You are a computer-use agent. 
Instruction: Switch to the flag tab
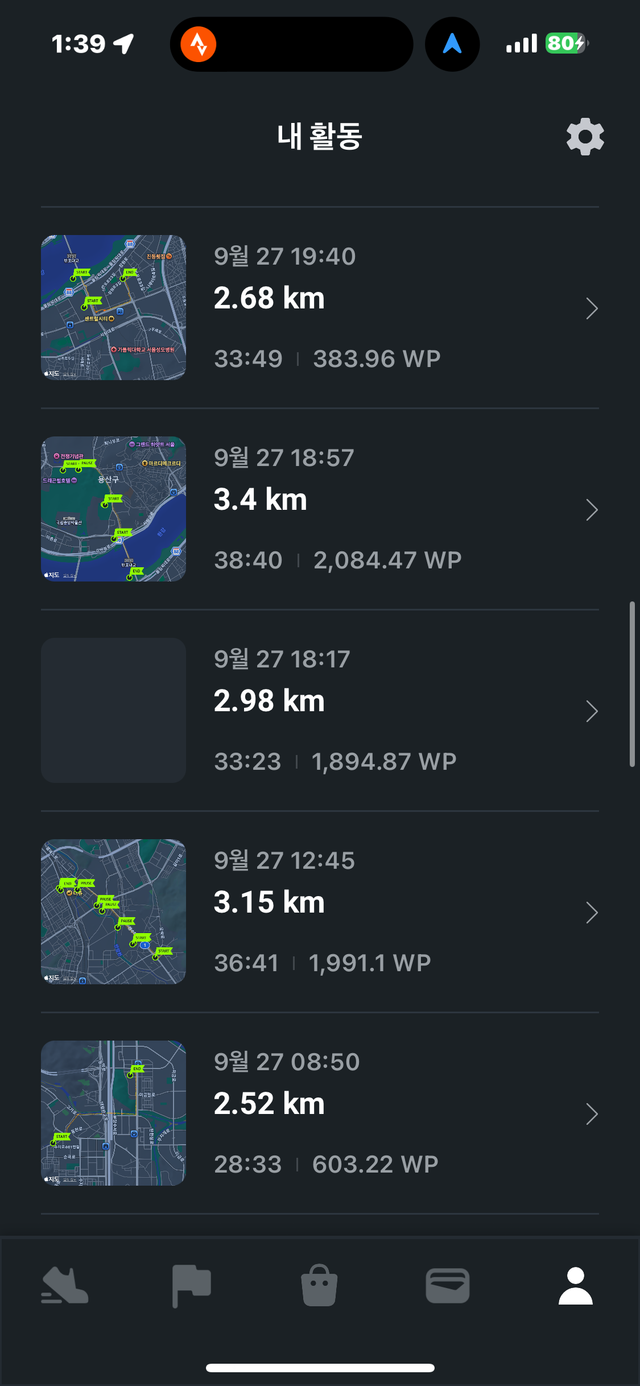point(191,1286)
